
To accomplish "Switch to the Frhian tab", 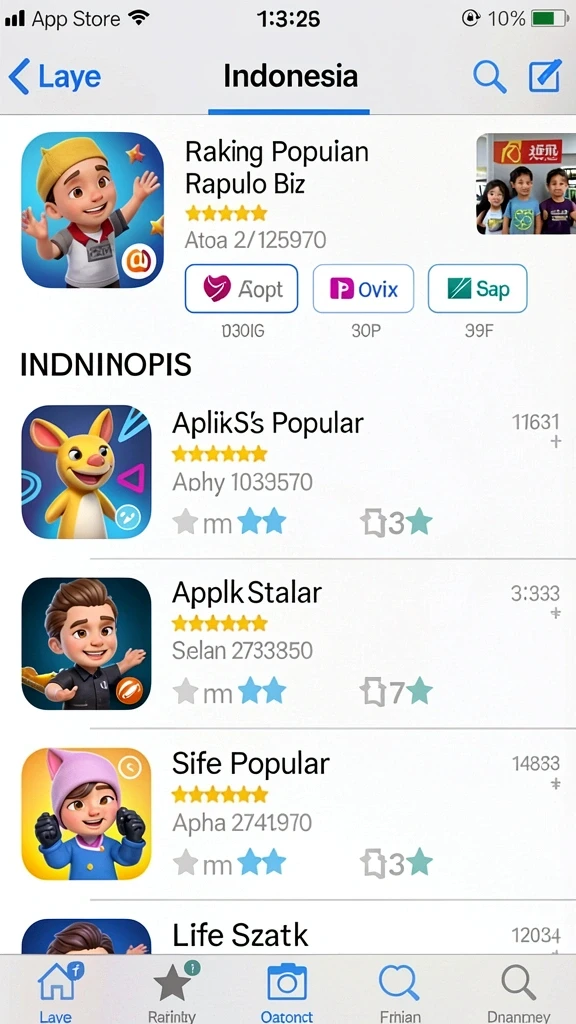I will pyautogui.click(x=400, y=991).
